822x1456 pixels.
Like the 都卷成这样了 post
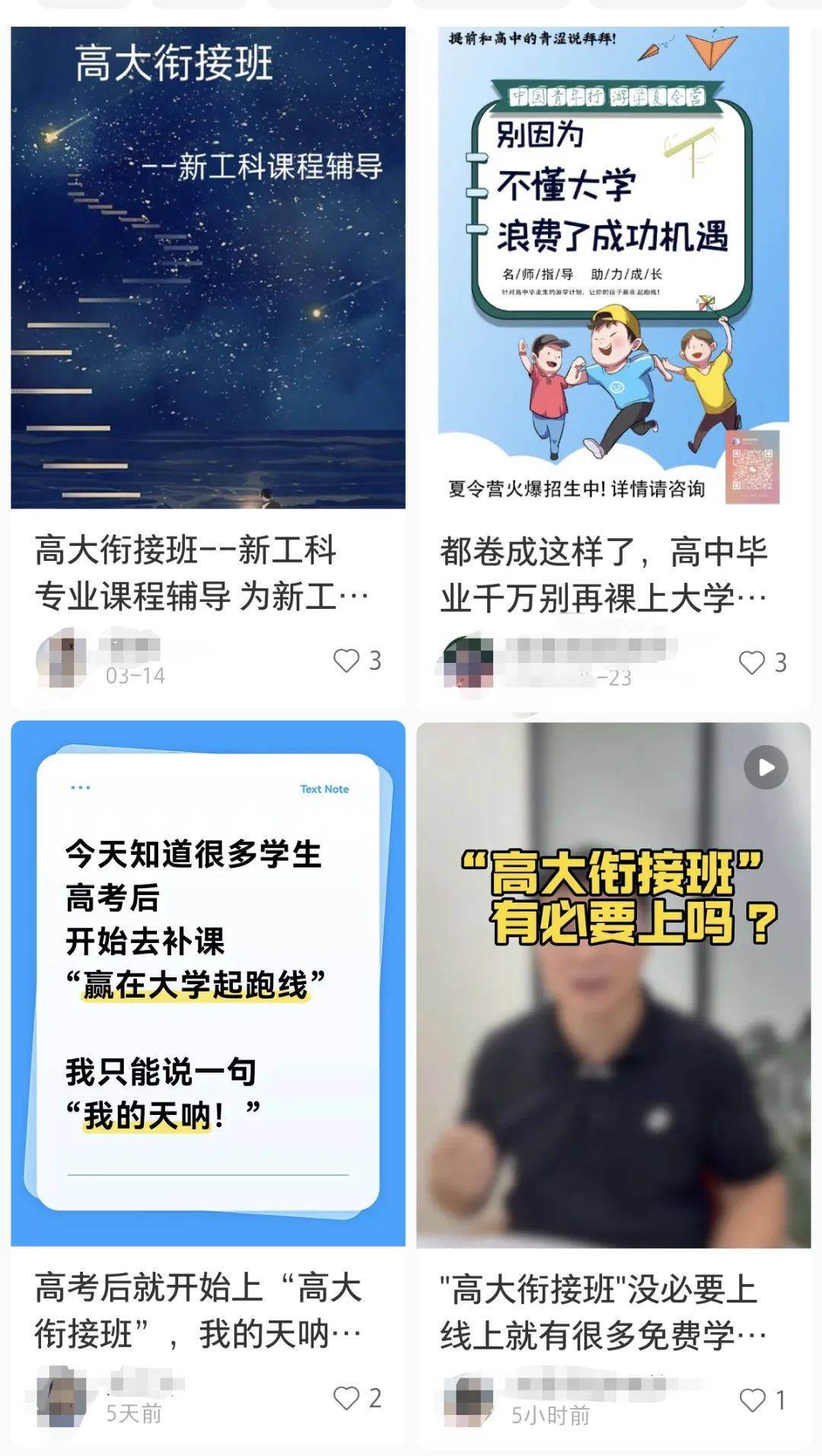(x=752, y=662)
